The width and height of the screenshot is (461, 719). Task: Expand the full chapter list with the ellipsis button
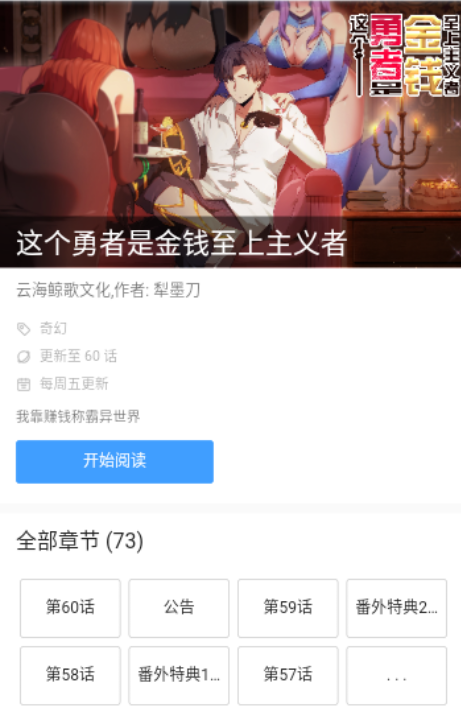tap(396, 675)
